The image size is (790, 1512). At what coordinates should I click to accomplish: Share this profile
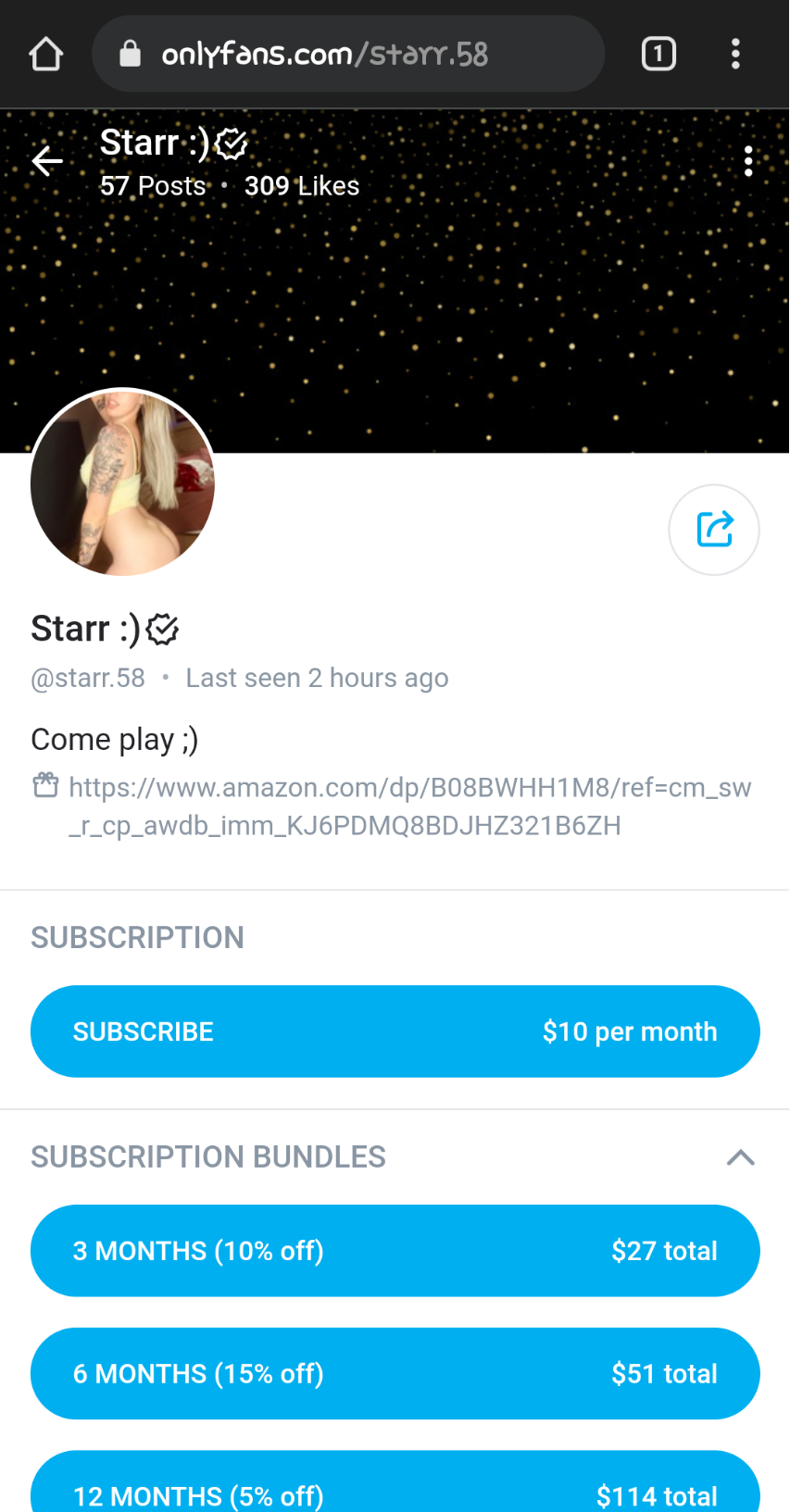[x=714, y=530]
